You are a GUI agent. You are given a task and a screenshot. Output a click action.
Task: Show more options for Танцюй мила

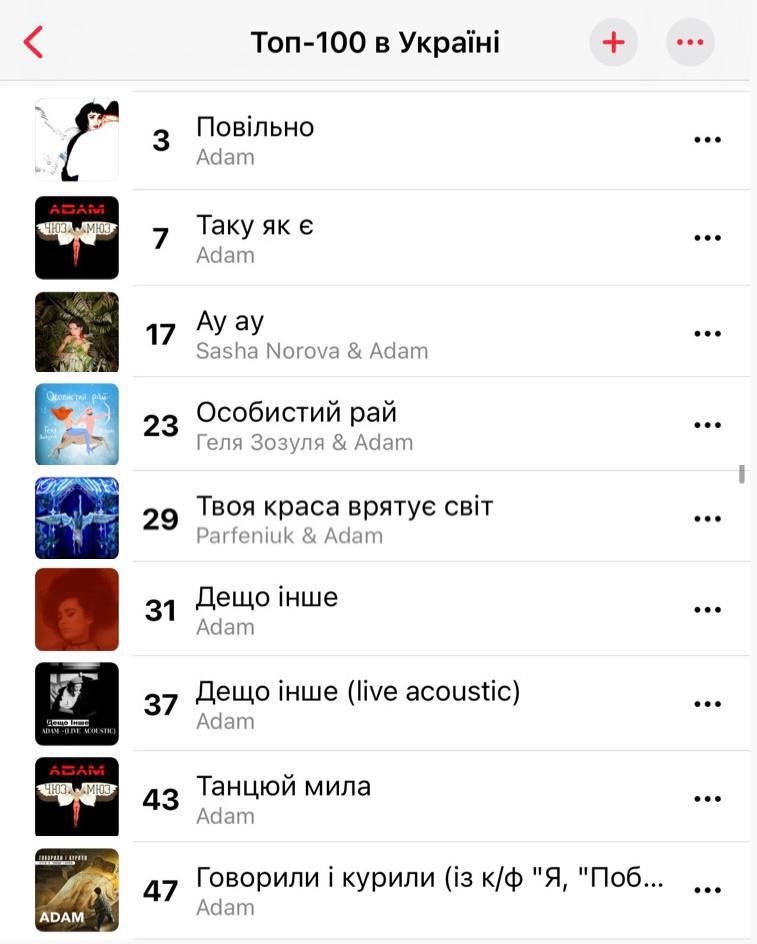(x=707, y=799)
